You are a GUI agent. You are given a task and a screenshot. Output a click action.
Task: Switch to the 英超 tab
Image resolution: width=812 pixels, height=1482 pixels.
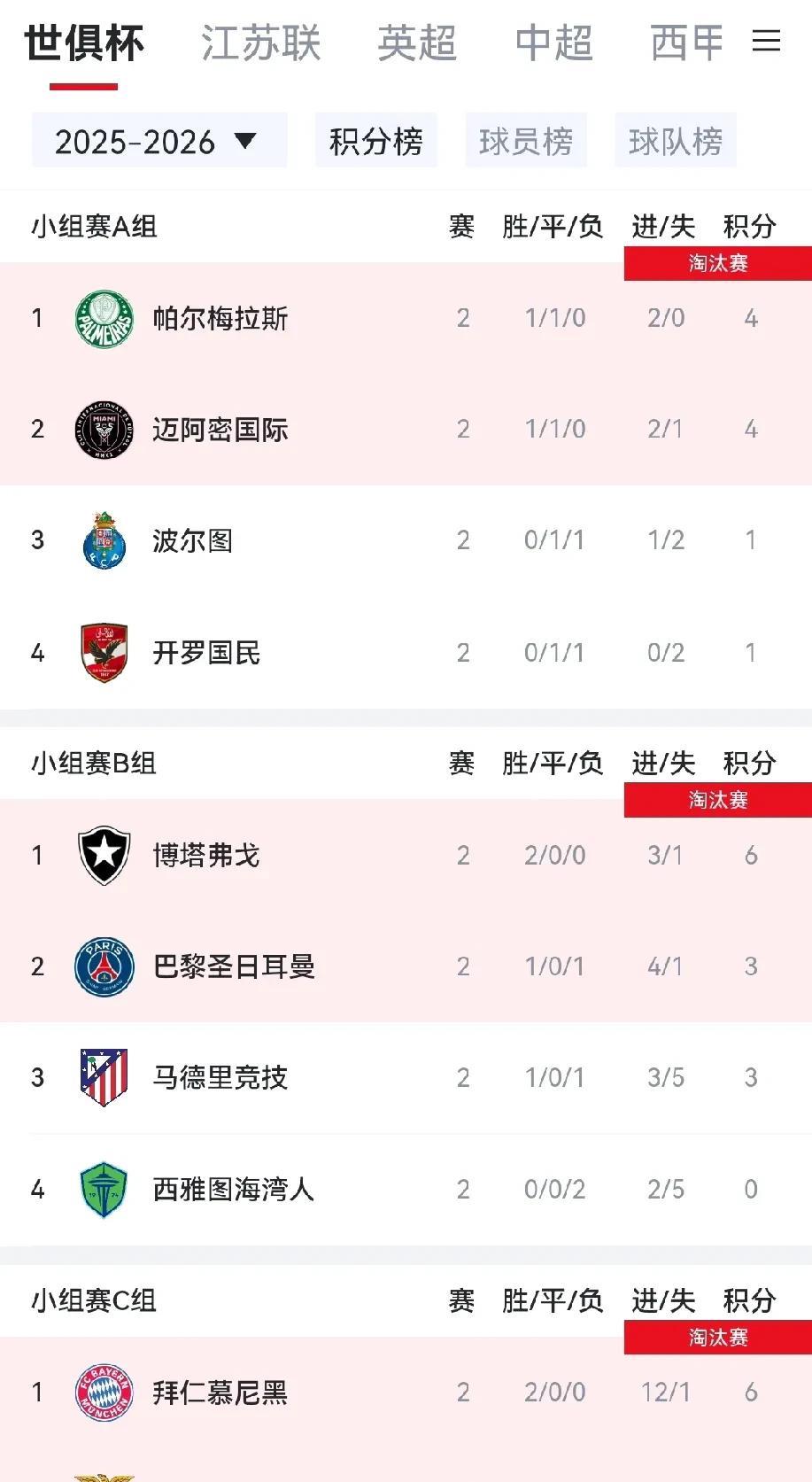(x=417, y=43)
